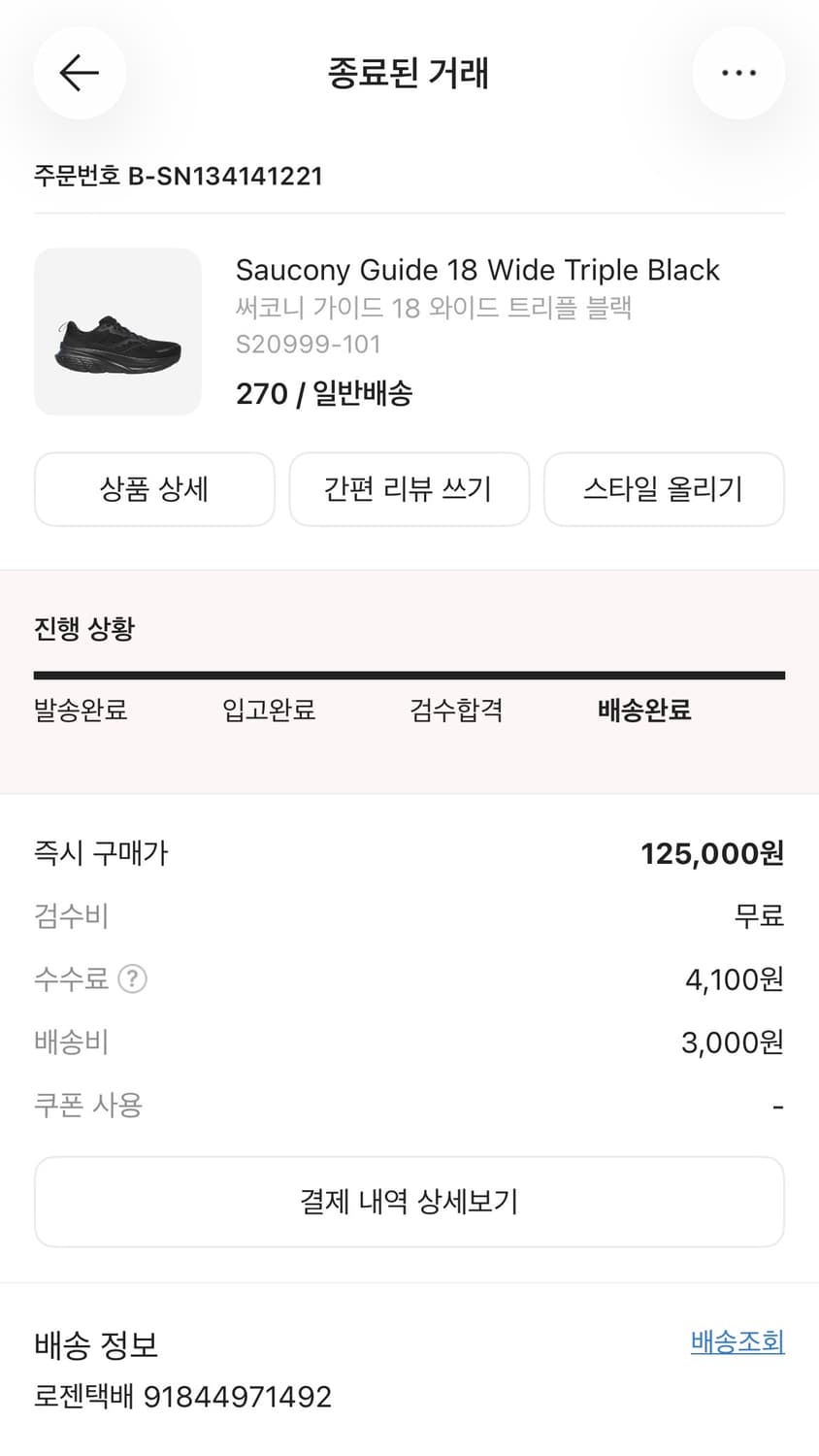Select the 종료된 거래 screen title
819x1456 pixels.
409,73
